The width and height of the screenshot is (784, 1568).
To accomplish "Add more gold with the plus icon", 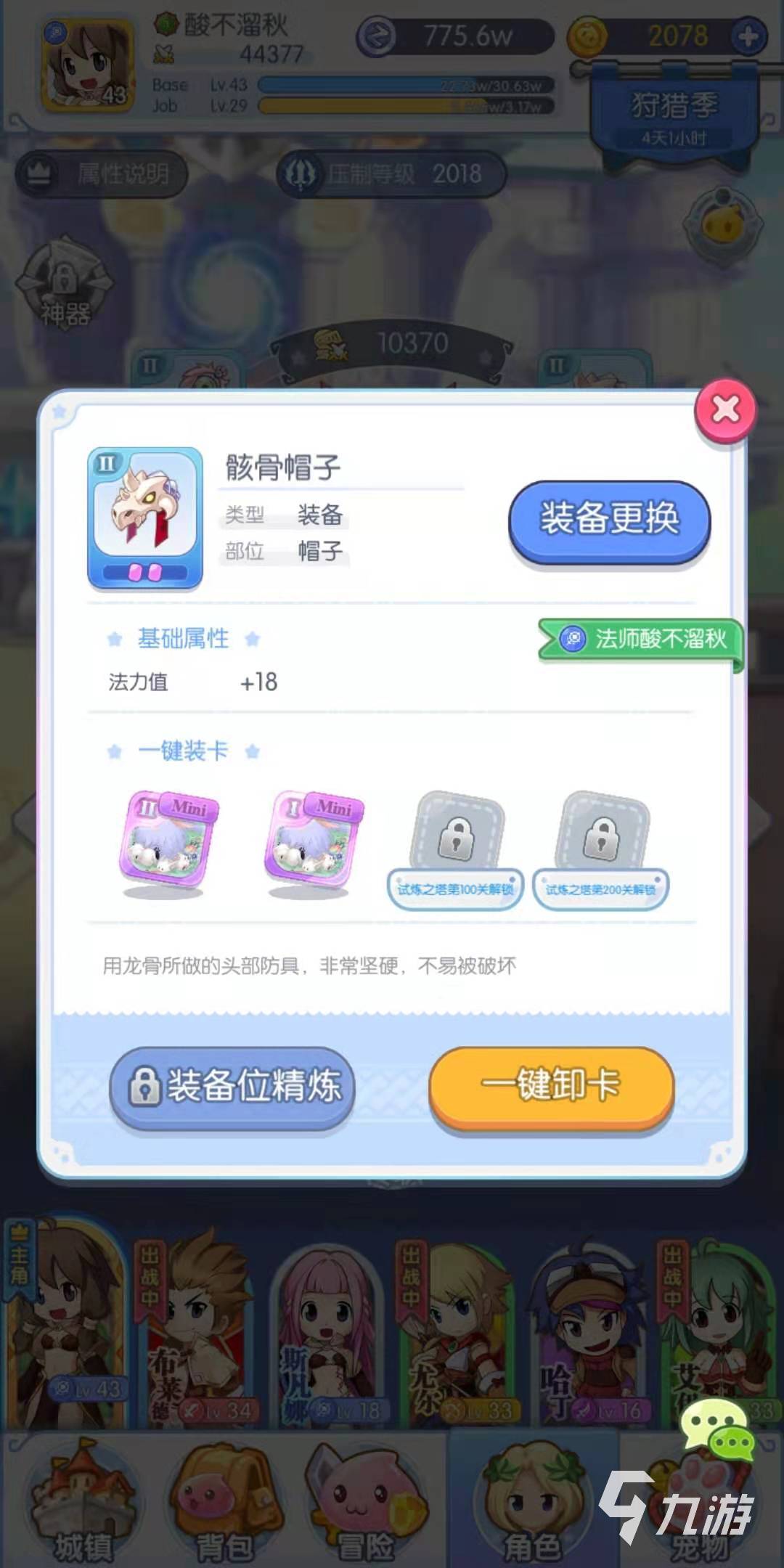I will point(748,36).
